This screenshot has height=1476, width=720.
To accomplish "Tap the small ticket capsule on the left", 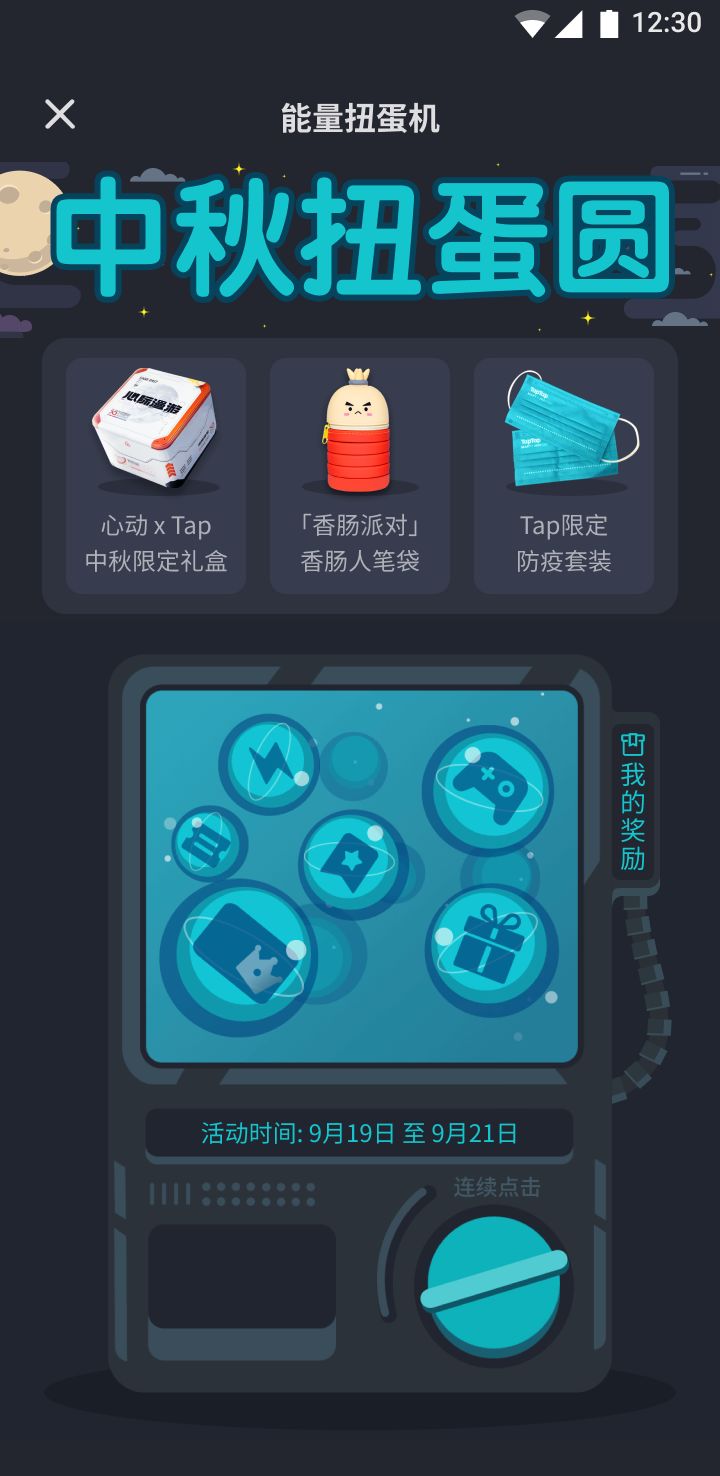I will click(207, 845).
